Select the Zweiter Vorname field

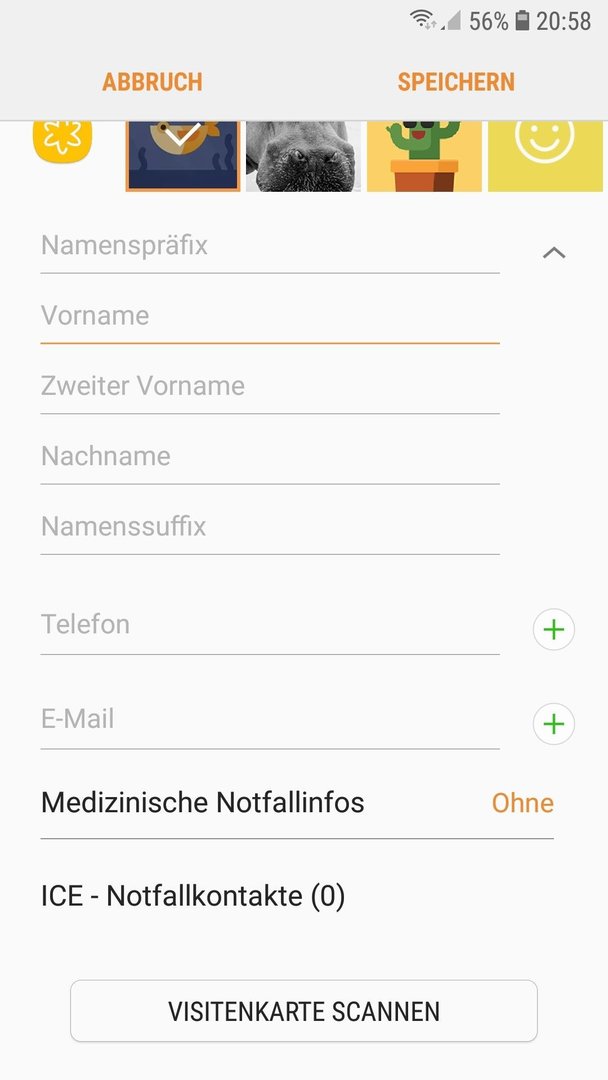click(270, 386)
